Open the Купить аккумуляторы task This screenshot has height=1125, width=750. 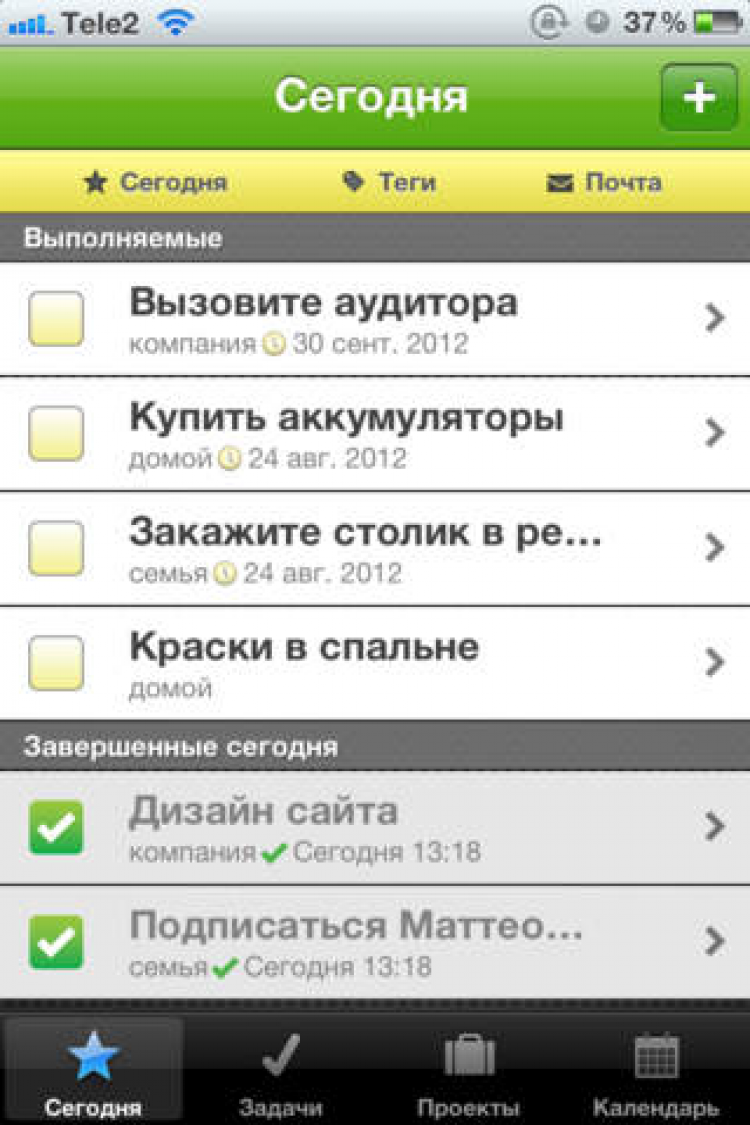(x=400, y=434)
